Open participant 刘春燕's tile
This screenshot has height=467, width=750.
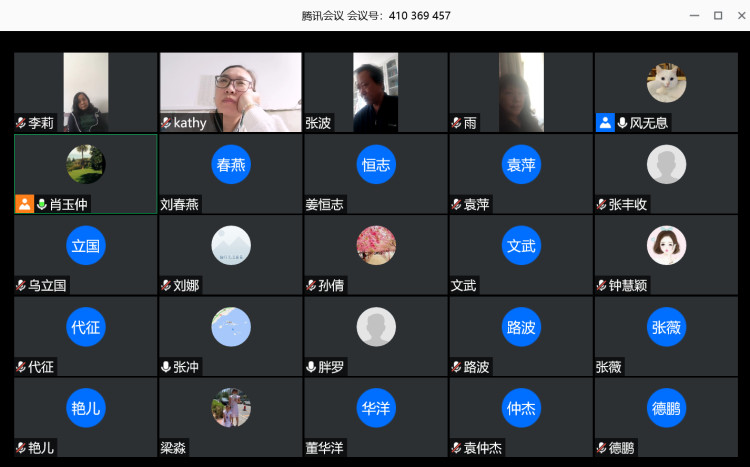[231, 173]
